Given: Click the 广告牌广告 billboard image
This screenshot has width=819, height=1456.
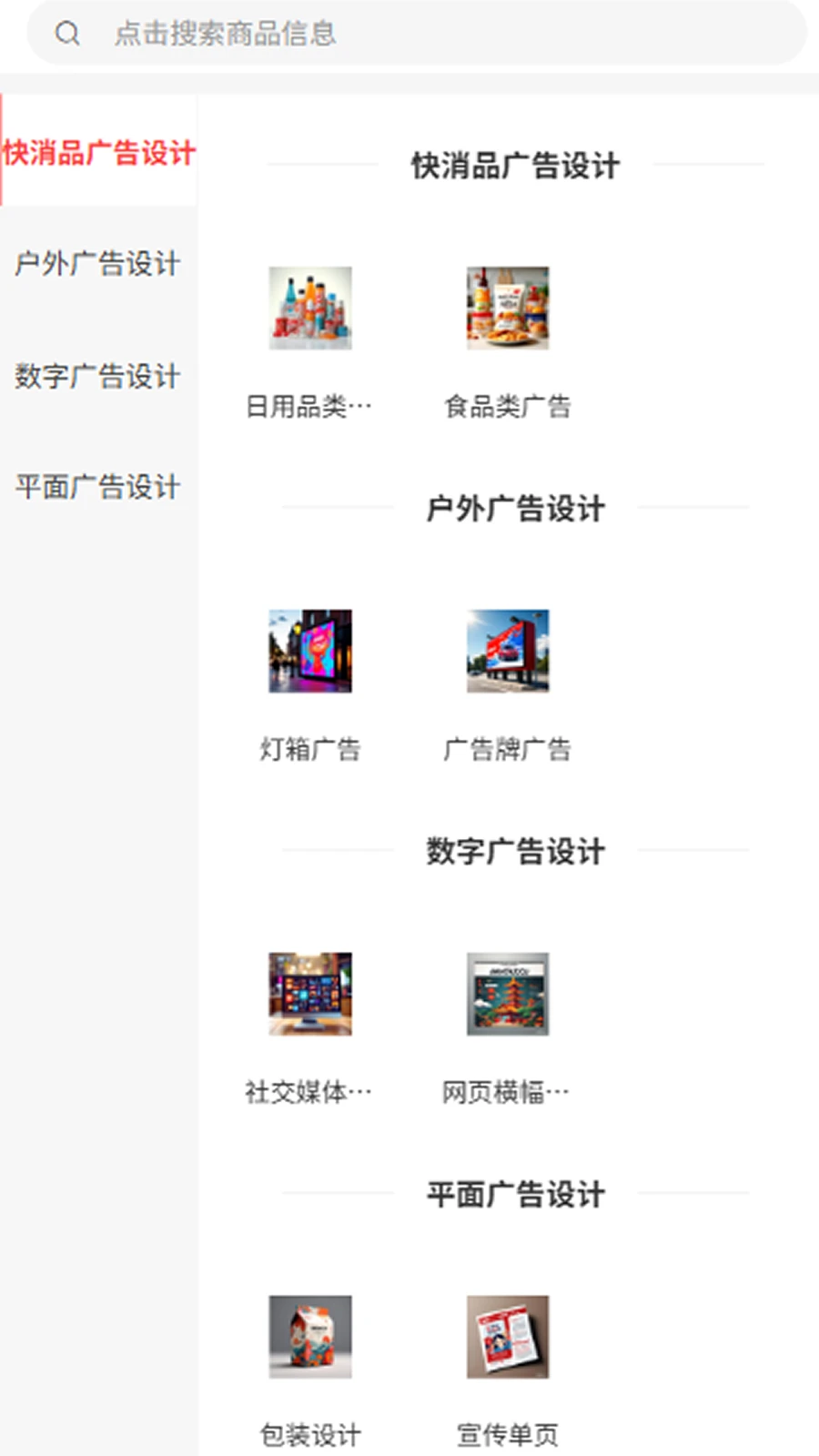Looking at the screenshot, I should point(507,650).
